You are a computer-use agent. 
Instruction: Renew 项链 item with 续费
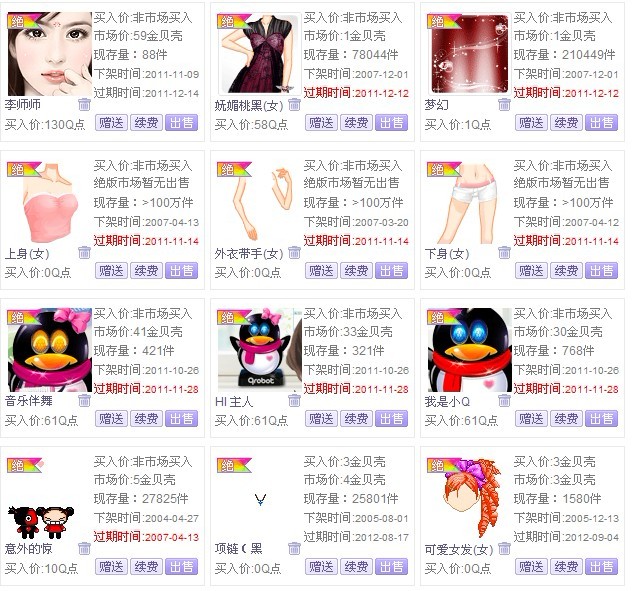click(x=356, y=566)
